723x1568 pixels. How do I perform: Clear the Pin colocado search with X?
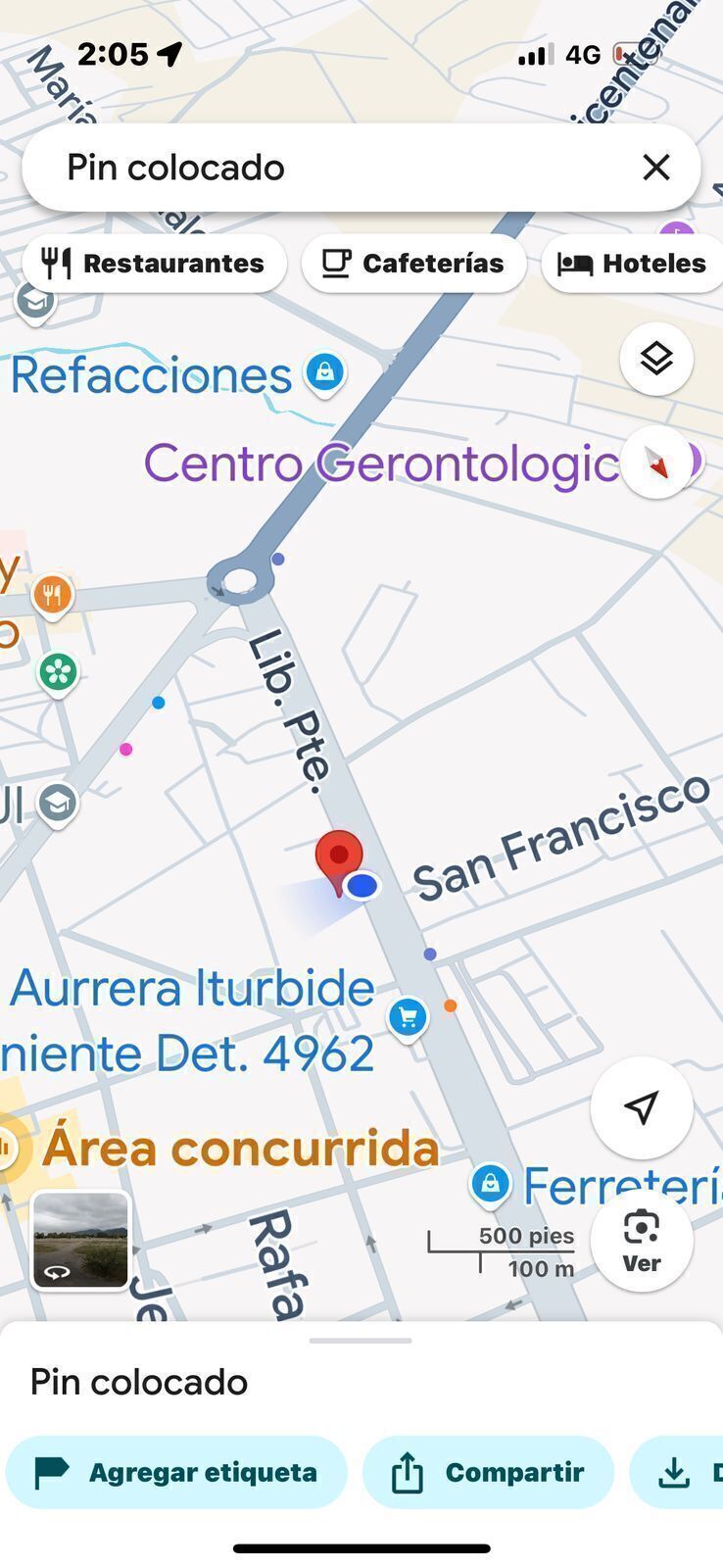click(655, 168)
